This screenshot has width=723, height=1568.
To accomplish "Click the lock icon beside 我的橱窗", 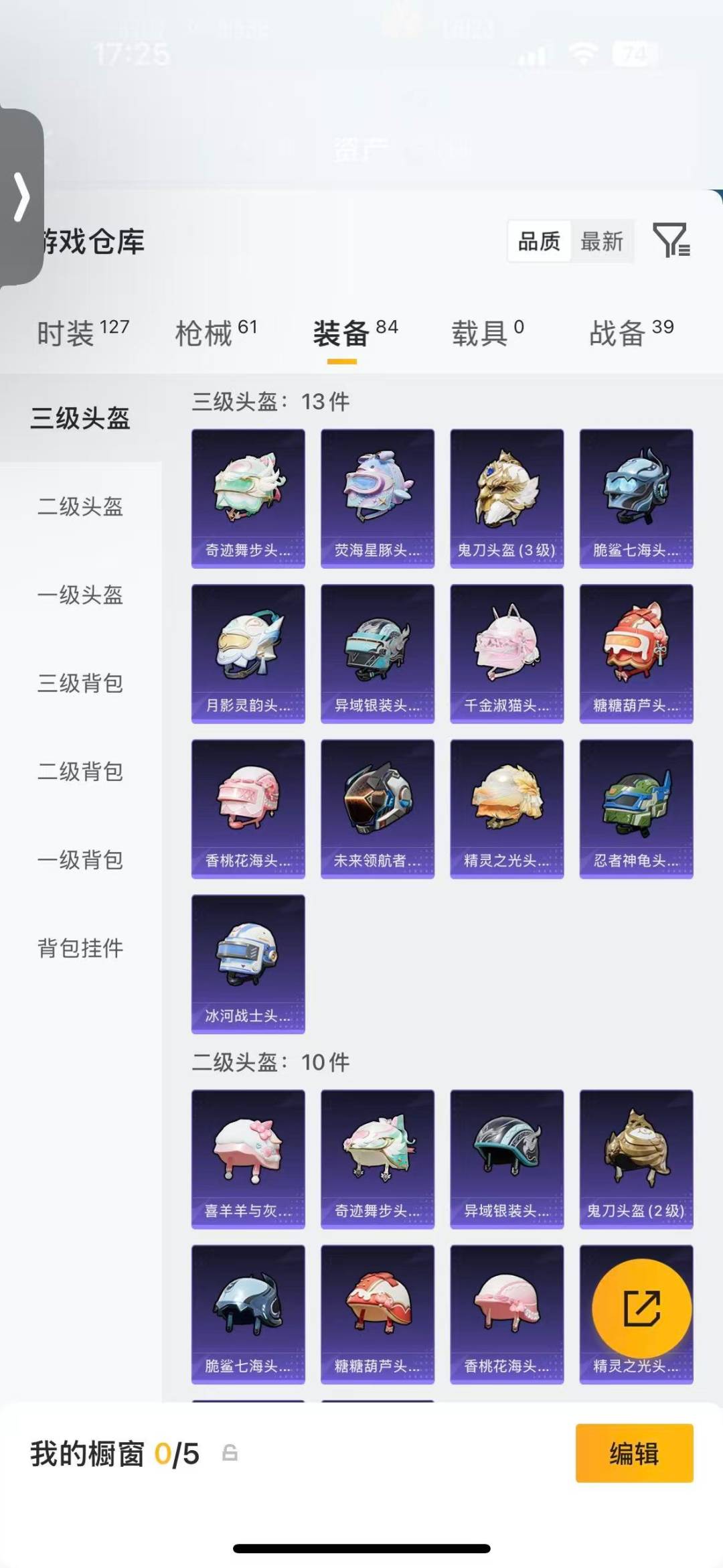I will tap(228, 1453).
